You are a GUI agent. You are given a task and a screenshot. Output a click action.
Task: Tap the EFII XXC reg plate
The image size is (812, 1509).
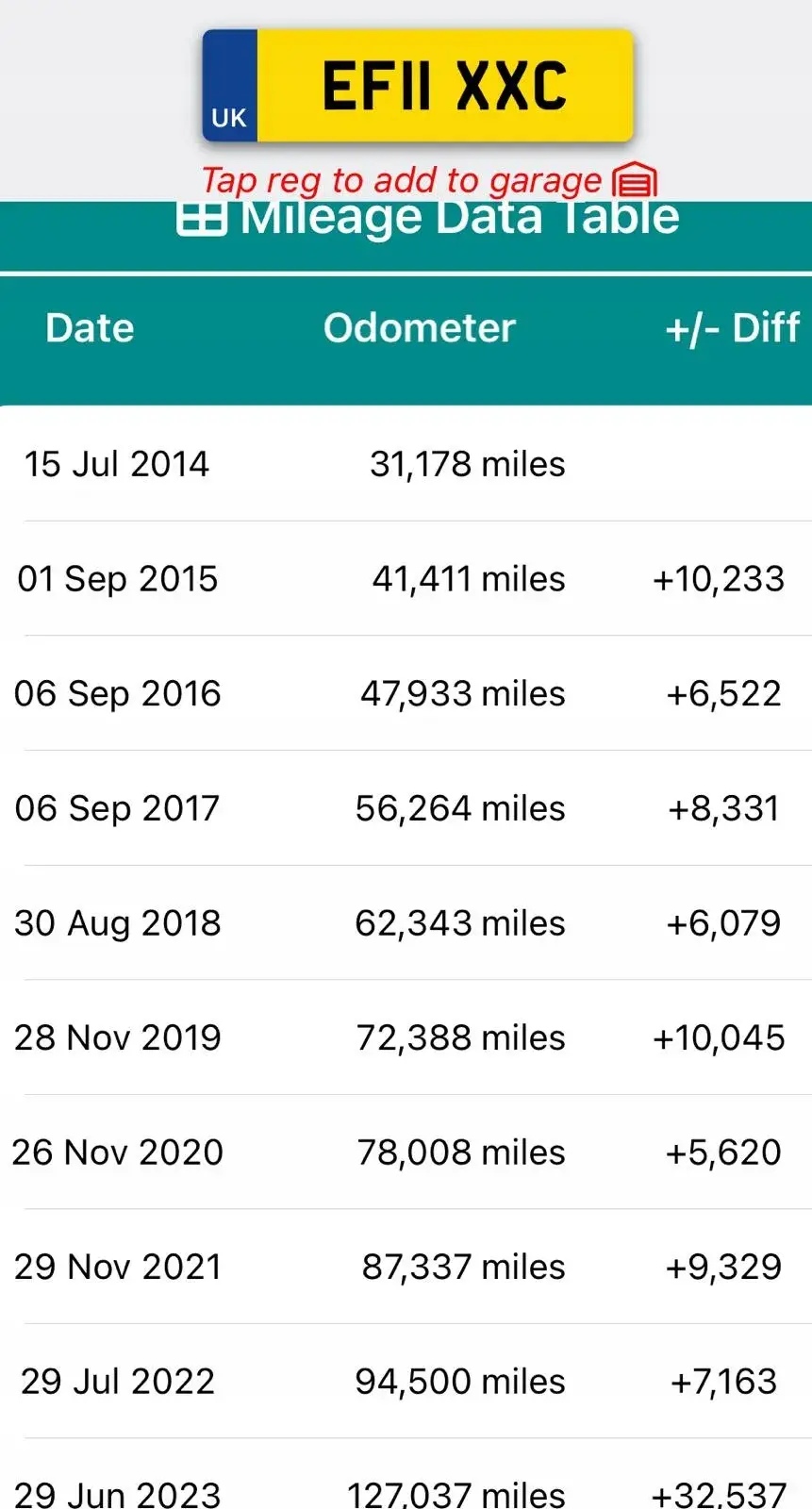(x=418, y=86)
